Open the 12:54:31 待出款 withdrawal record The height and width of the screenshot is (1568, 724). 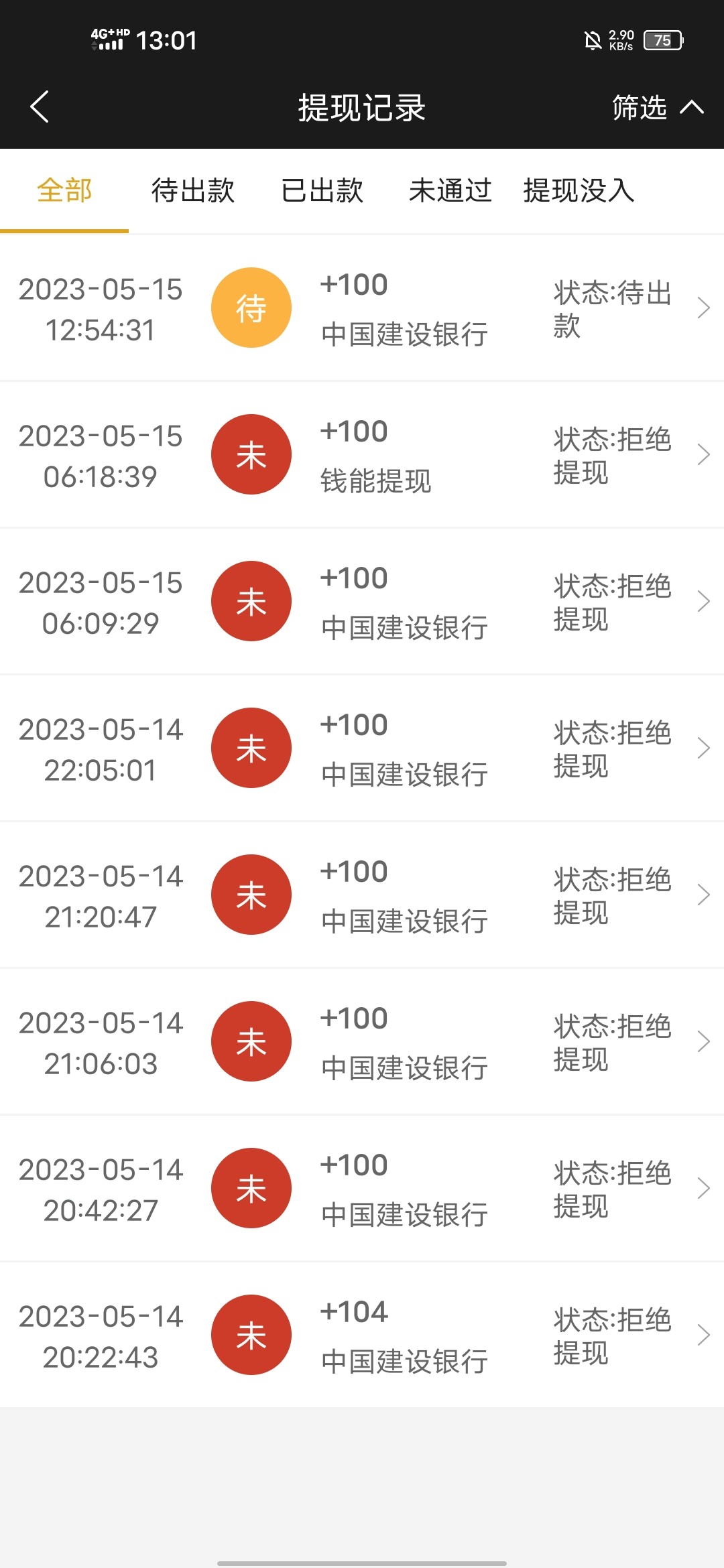point(362,308)
